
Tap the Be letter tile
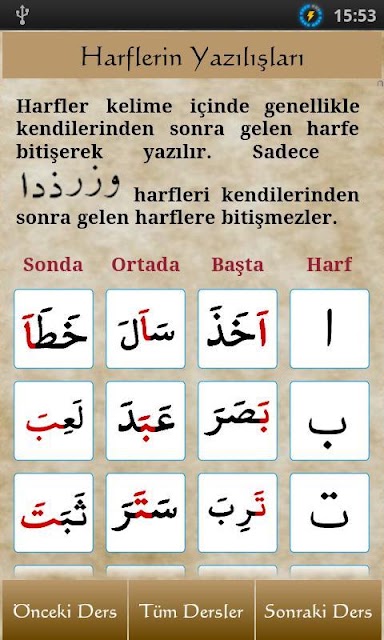pyautogui.click(x=329, y=421)
